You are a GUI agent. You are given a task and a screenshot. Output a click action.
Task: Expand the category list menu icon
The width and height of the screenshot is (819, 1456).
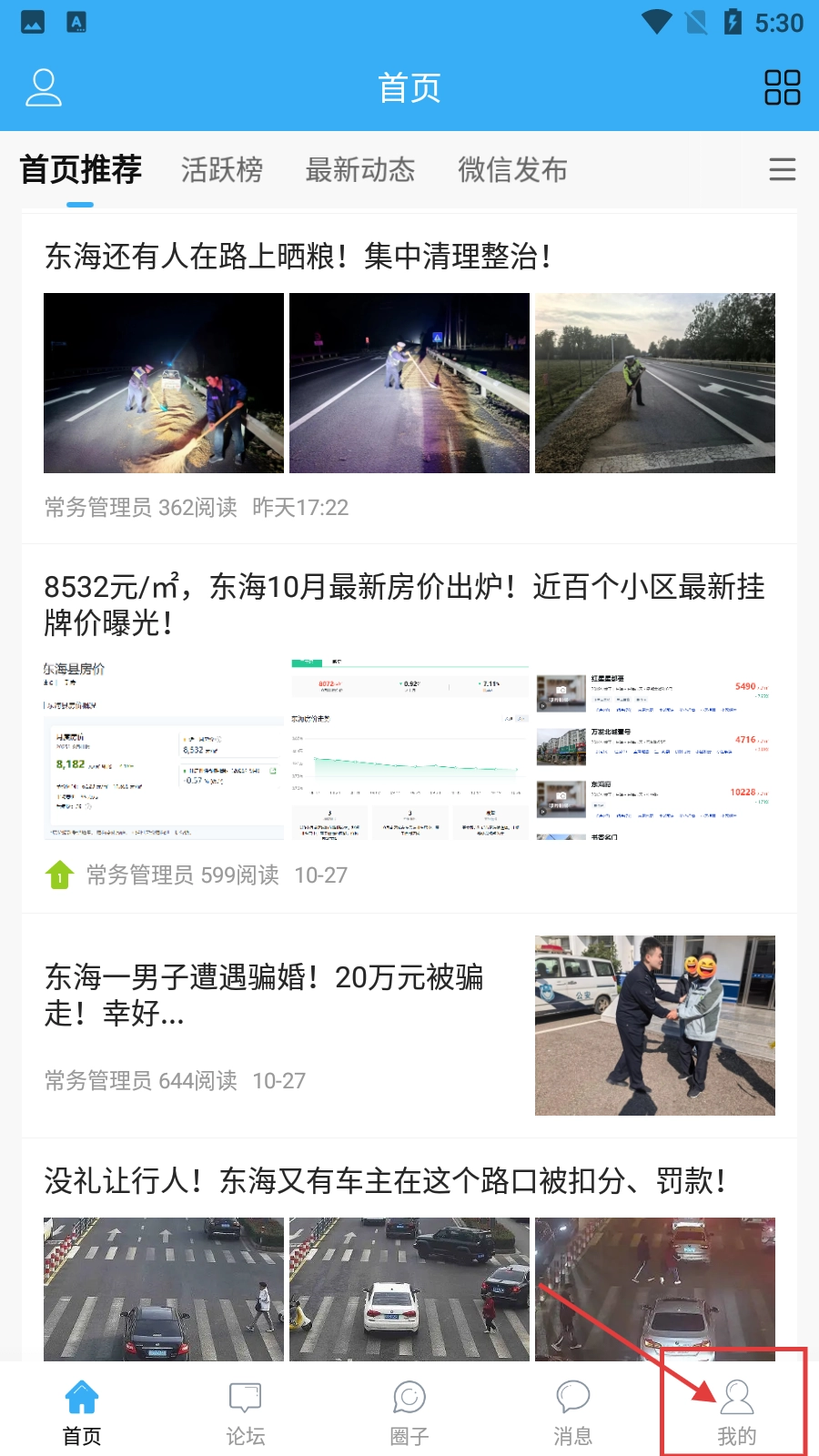(782, 170)
